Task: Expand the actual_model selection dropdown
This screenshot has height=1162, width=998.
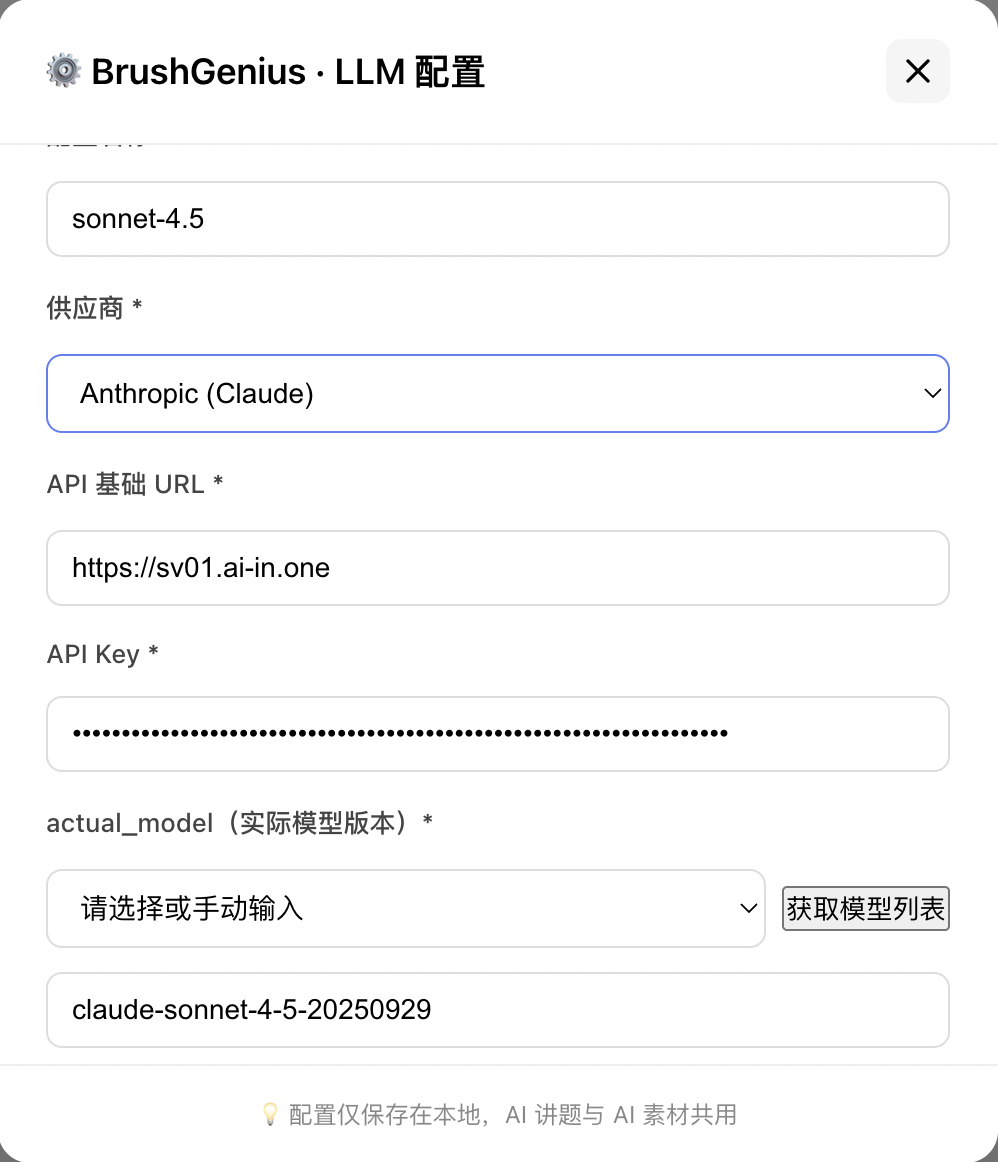Action: [405, 909]
